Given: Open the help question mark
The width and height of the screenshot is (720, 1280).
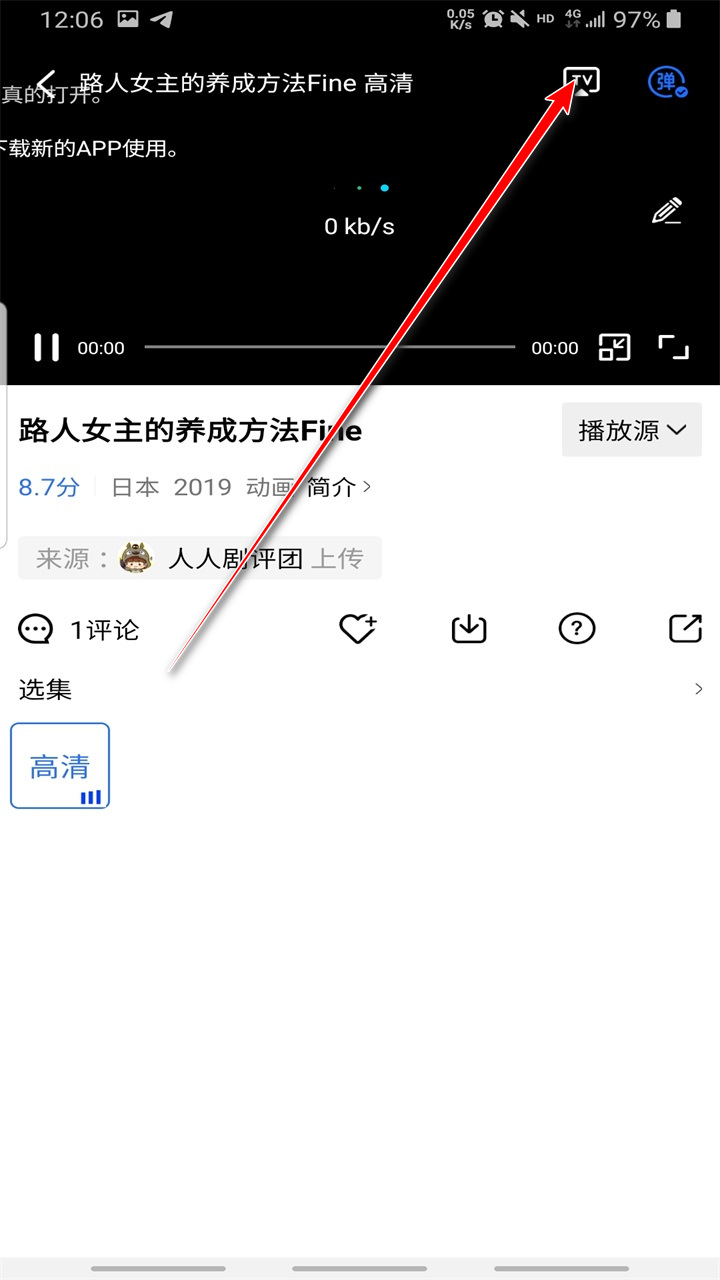Looking at the screenshot, I should click(x=577, y=628).
